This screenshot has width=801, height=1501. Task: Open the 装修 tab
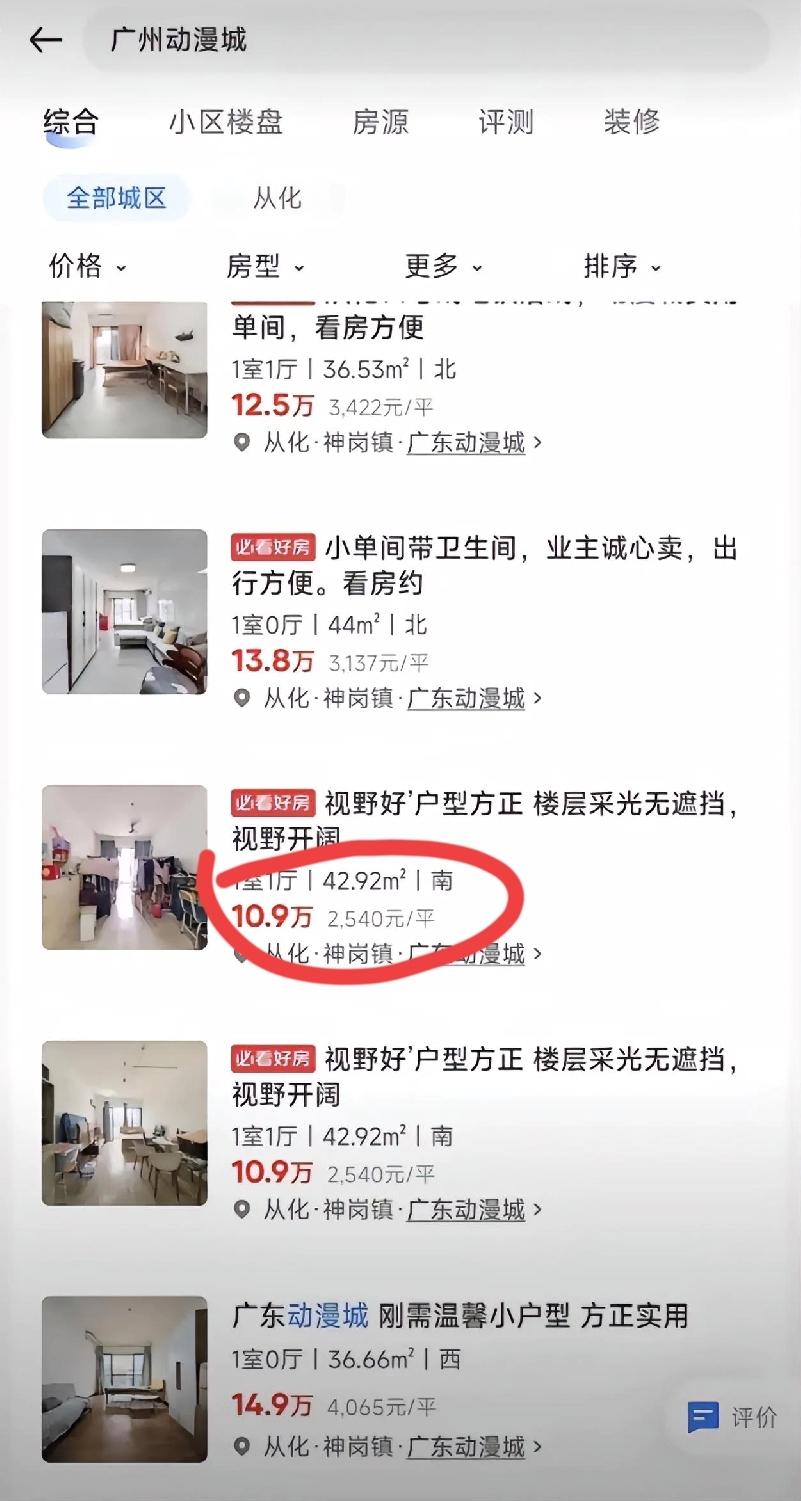pyautogui.click(x=630, y=122)
